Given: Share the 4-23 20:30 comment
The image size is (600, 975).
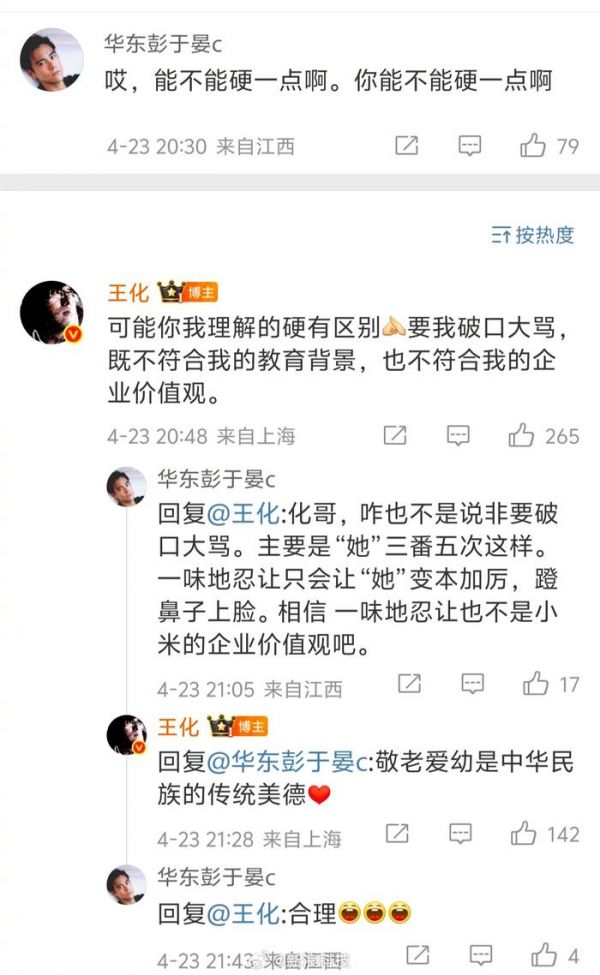Looking at the screenshot, I should pos(406,146).
